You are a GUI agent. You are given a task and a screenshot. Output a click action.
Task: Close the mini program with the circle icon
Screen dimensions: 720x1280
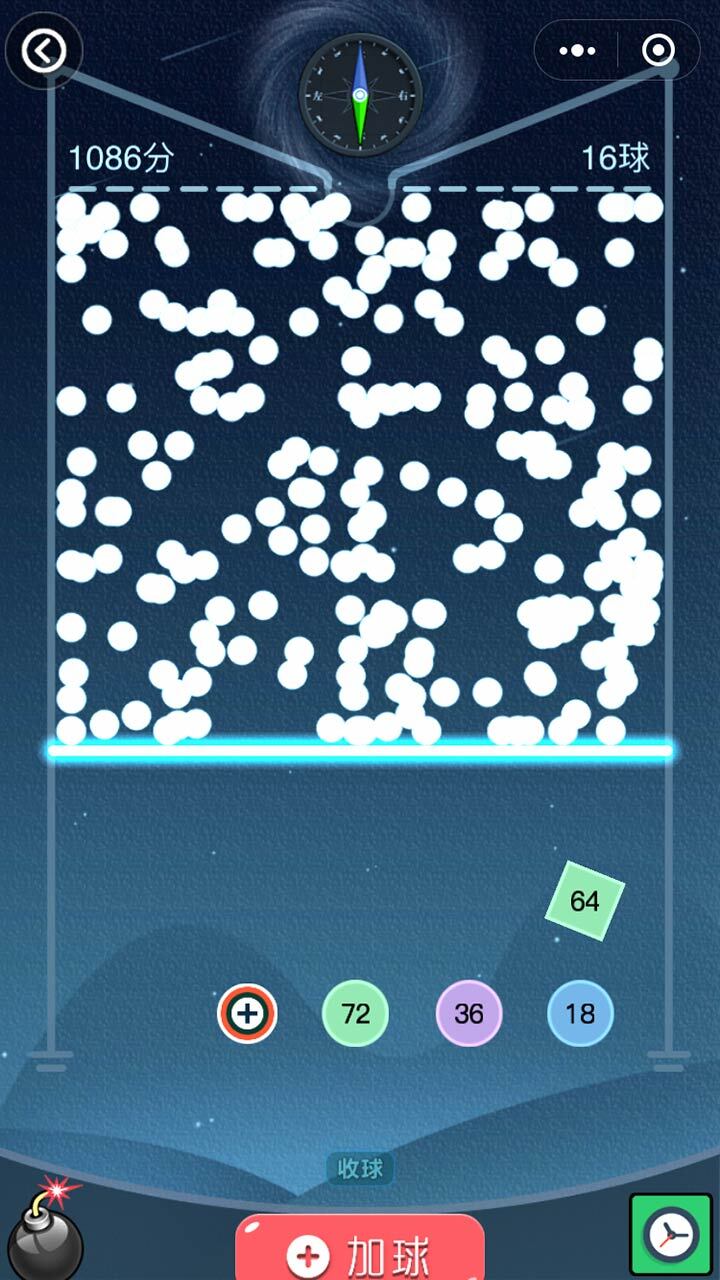(x=658, y=50)
